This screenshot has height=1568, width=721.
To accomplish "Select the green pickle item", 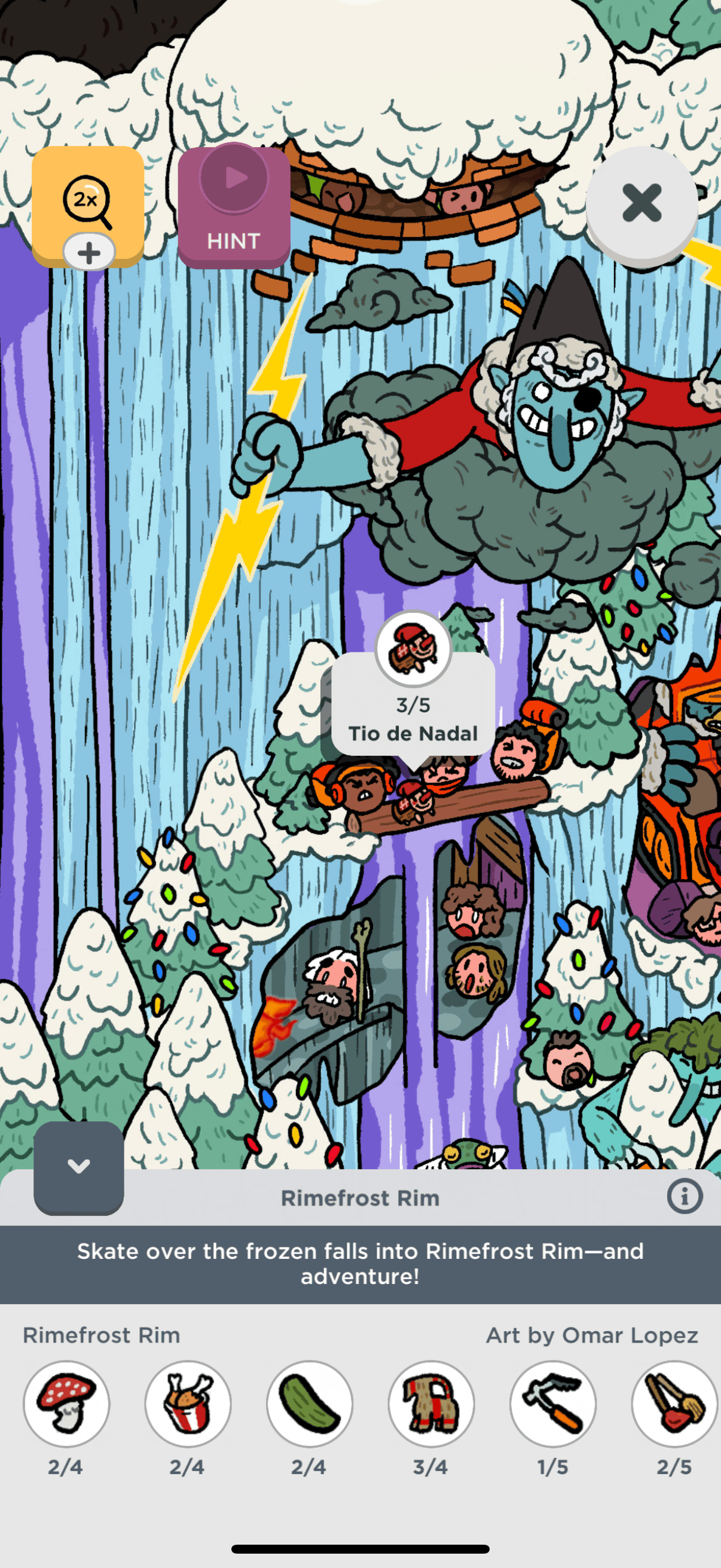I will [310, 1404].
